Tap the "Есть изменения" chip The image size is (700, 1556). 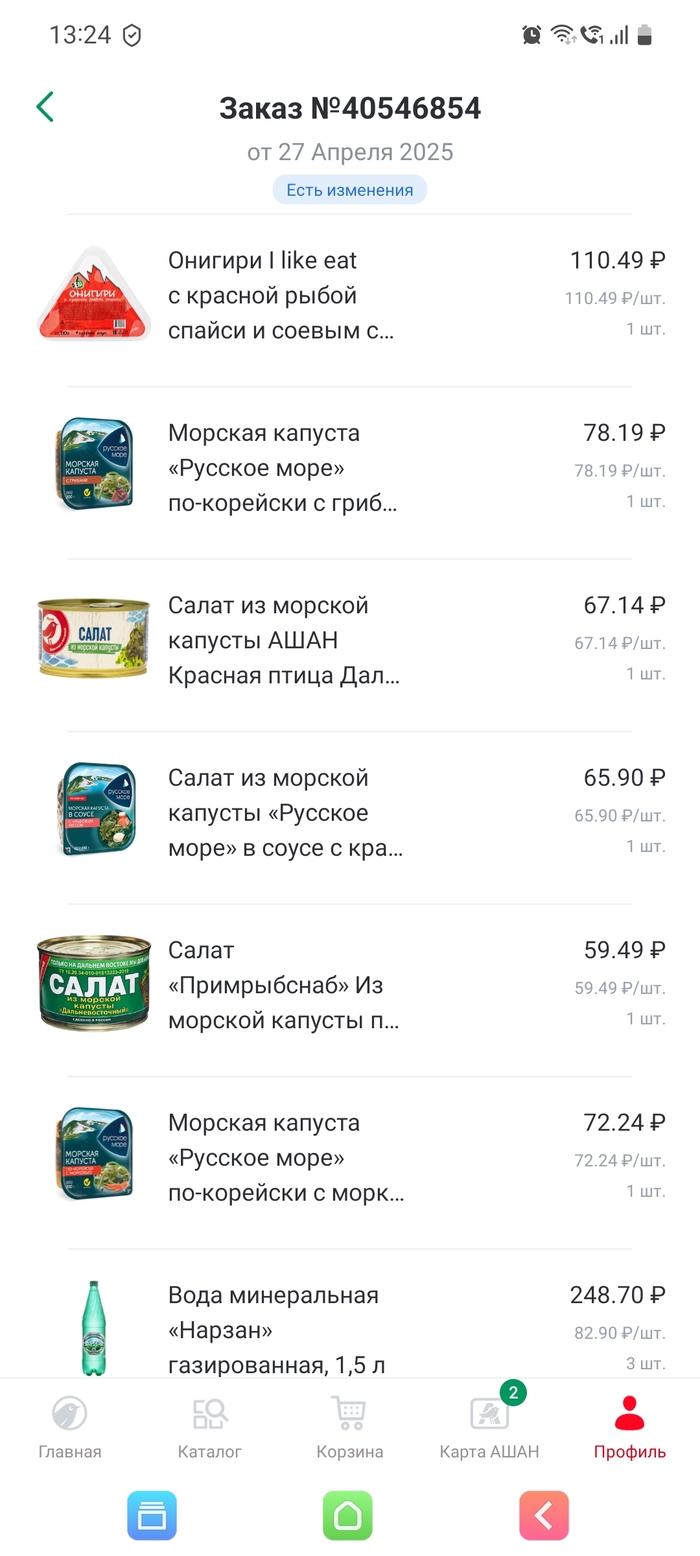[349, 190]
